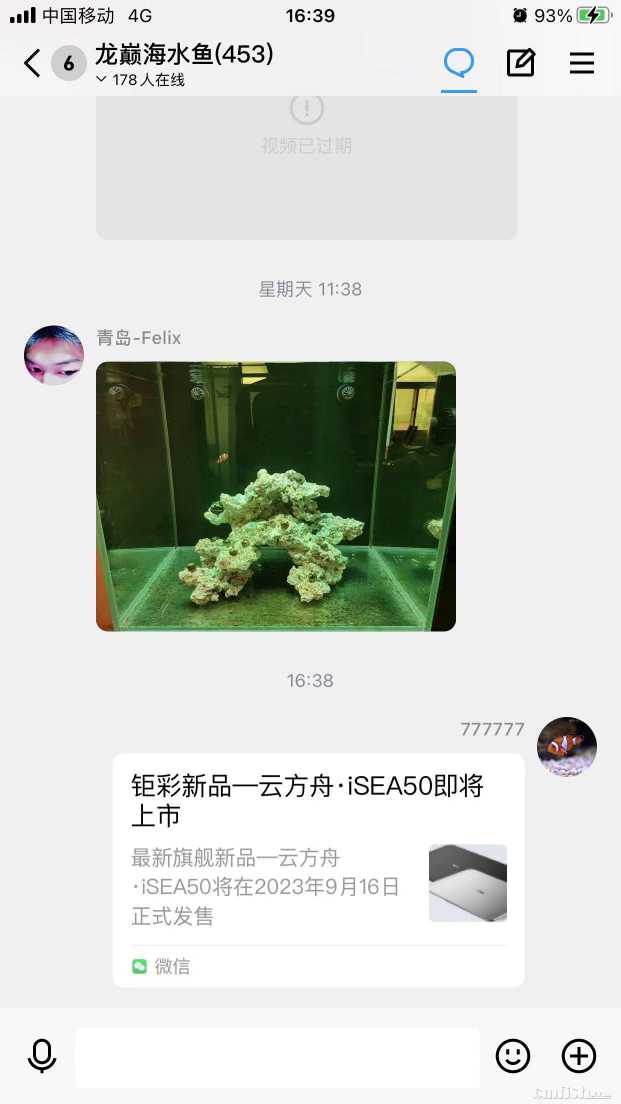Screen dimensions: 621x1104
Task: Open the notes edit icon in header
Action: coord(520,64)
